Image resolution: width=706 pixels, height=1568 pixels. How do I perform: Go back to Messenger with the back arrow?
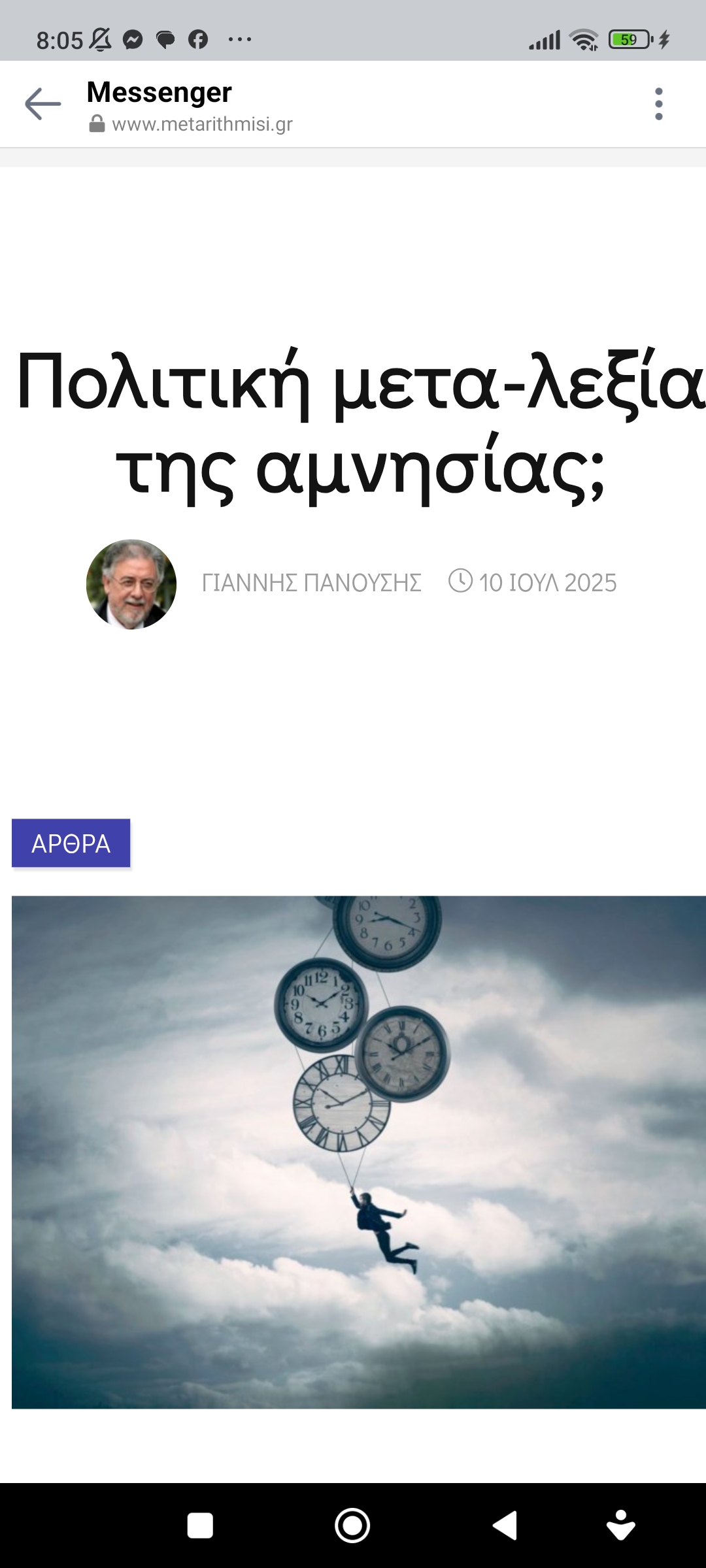pos(42,104)
